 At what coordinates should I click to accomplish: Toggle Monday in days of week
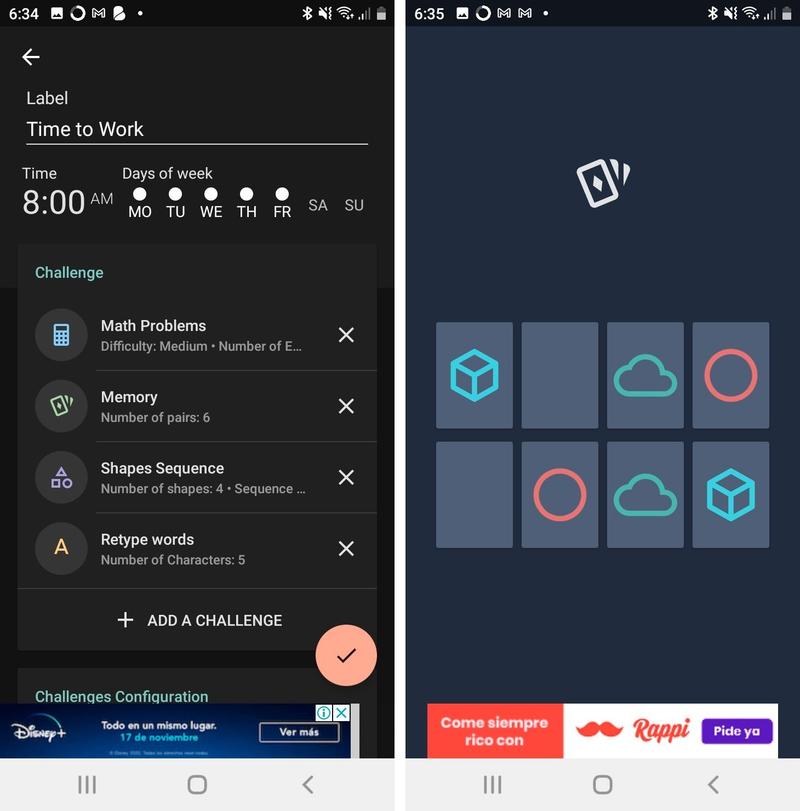click(140, 202)
